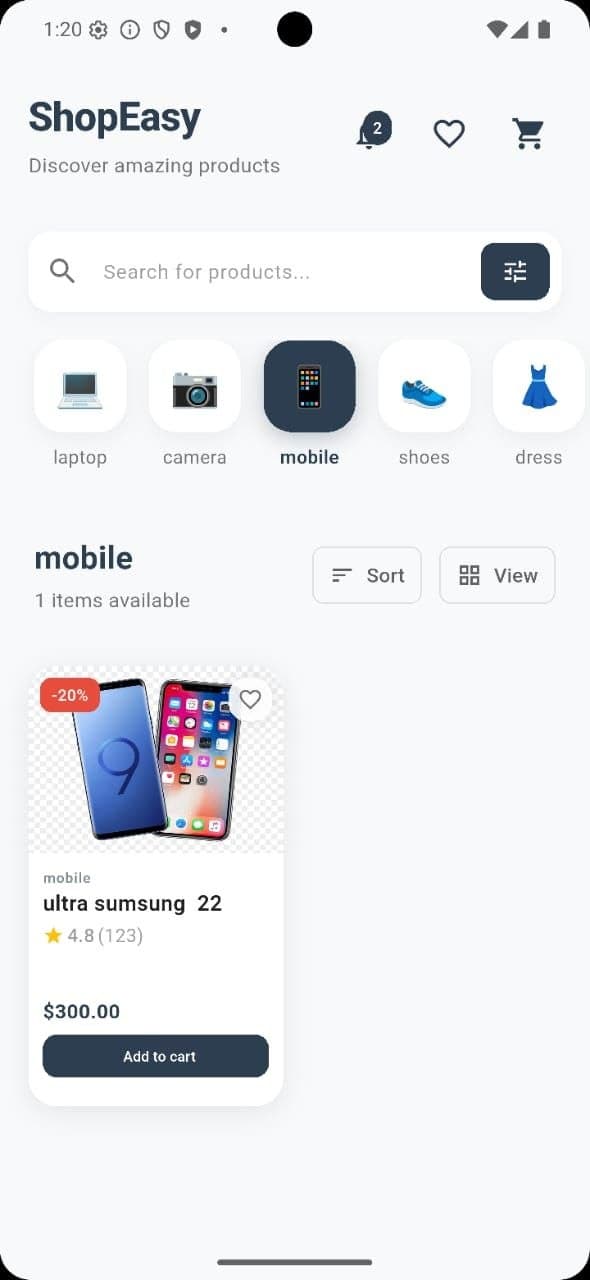Add ultra sumsung 22 to cart
The height and width of the screenshot is (1280, 590).
156,1056
